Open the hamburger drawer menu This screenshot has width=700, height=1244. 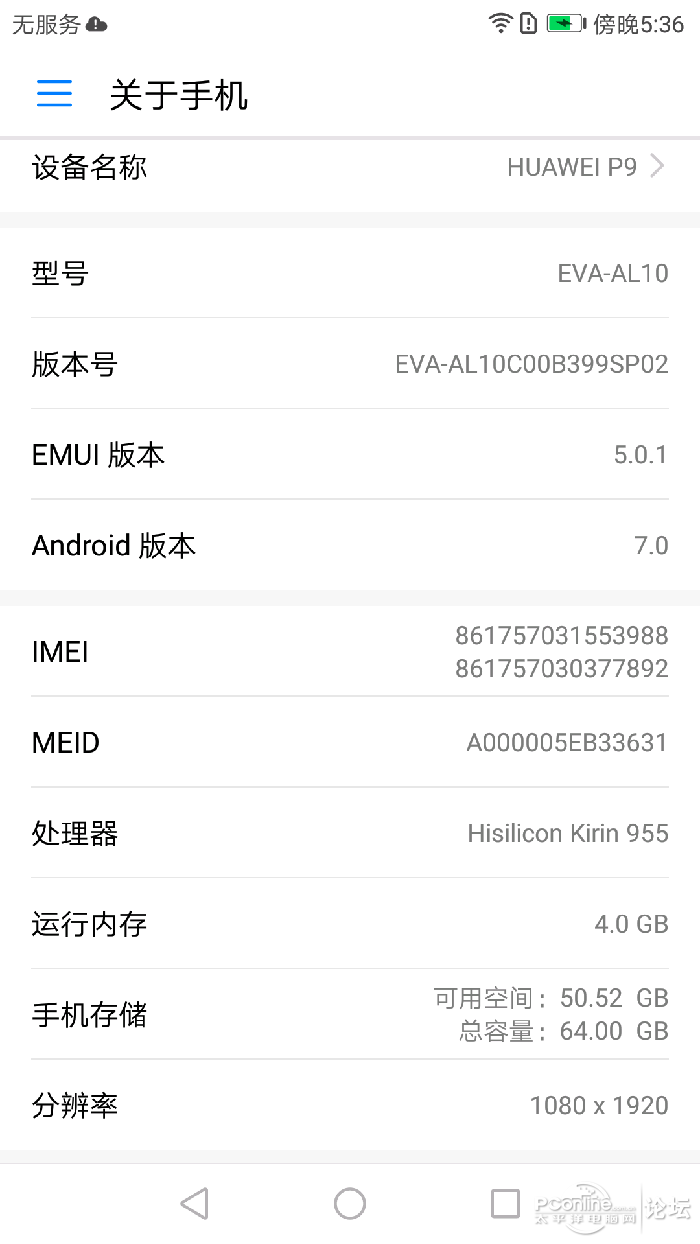tap(54, 94)
